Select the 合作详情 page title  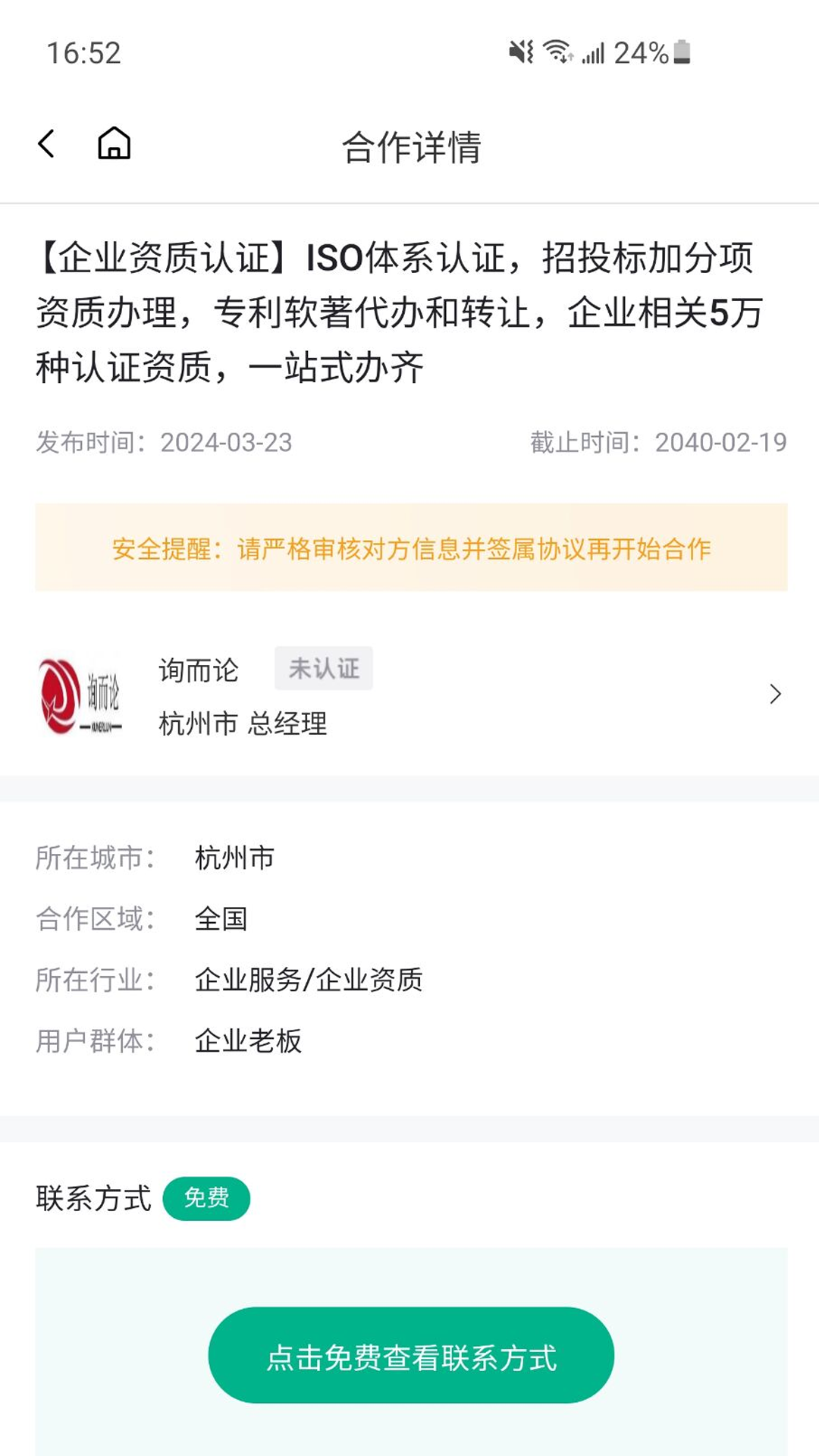(x=409, y=148)
